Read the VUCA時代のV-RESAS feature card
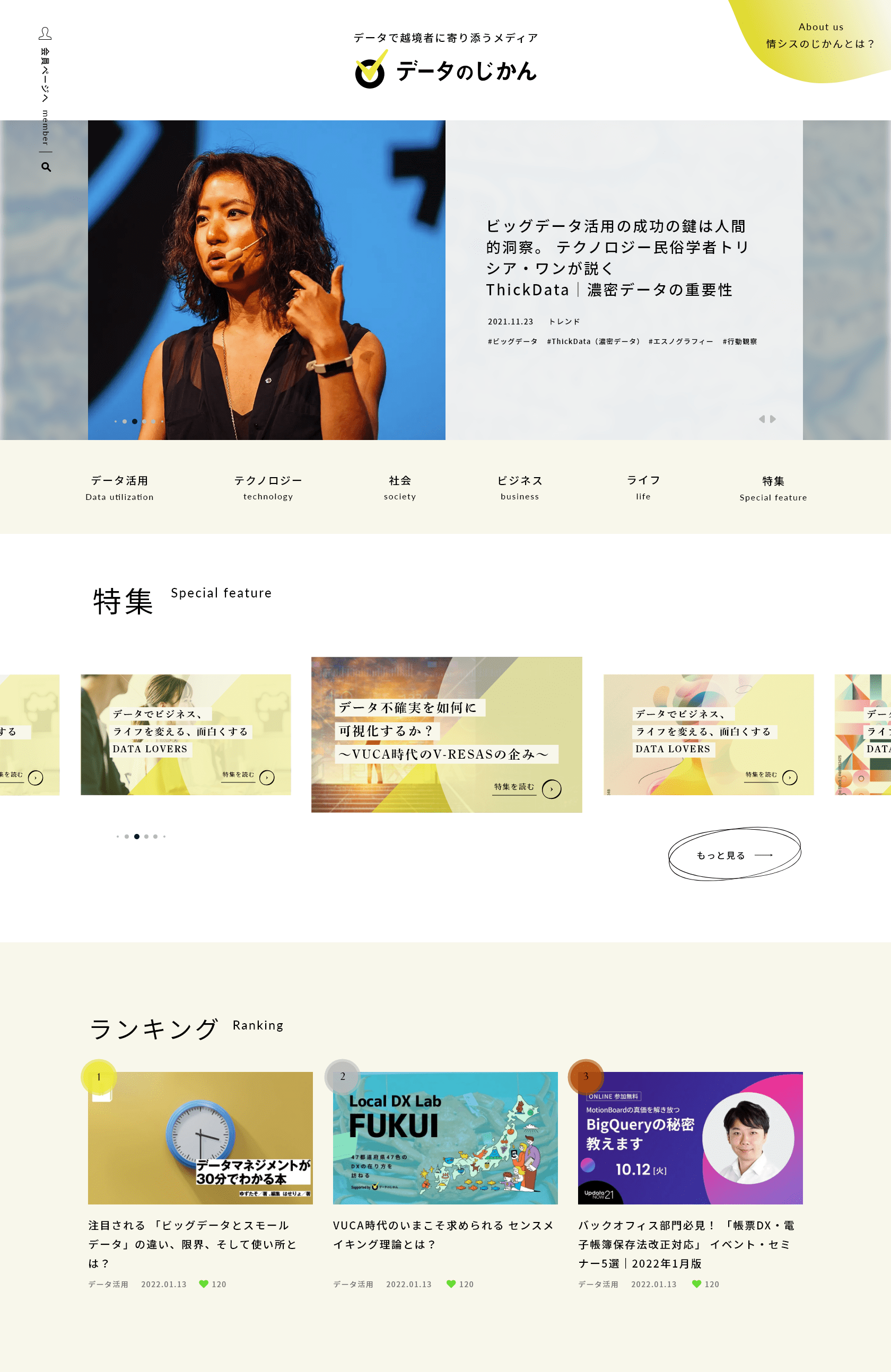Screen dimensions: 891x1372 pyautogui.click(x=447, y=734)
